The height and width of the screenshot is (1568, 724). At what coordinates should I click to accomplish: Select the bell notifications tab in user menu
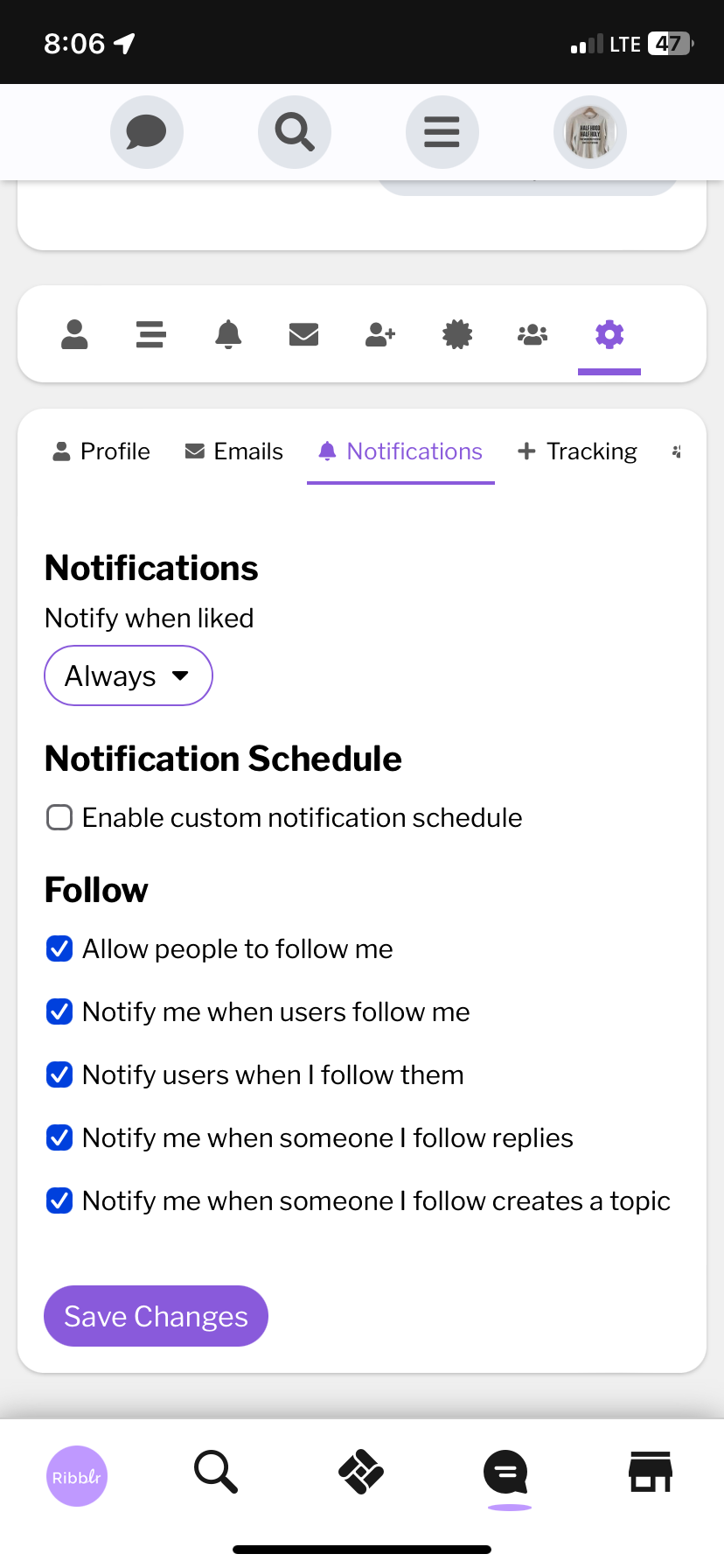tap(228, 334)
